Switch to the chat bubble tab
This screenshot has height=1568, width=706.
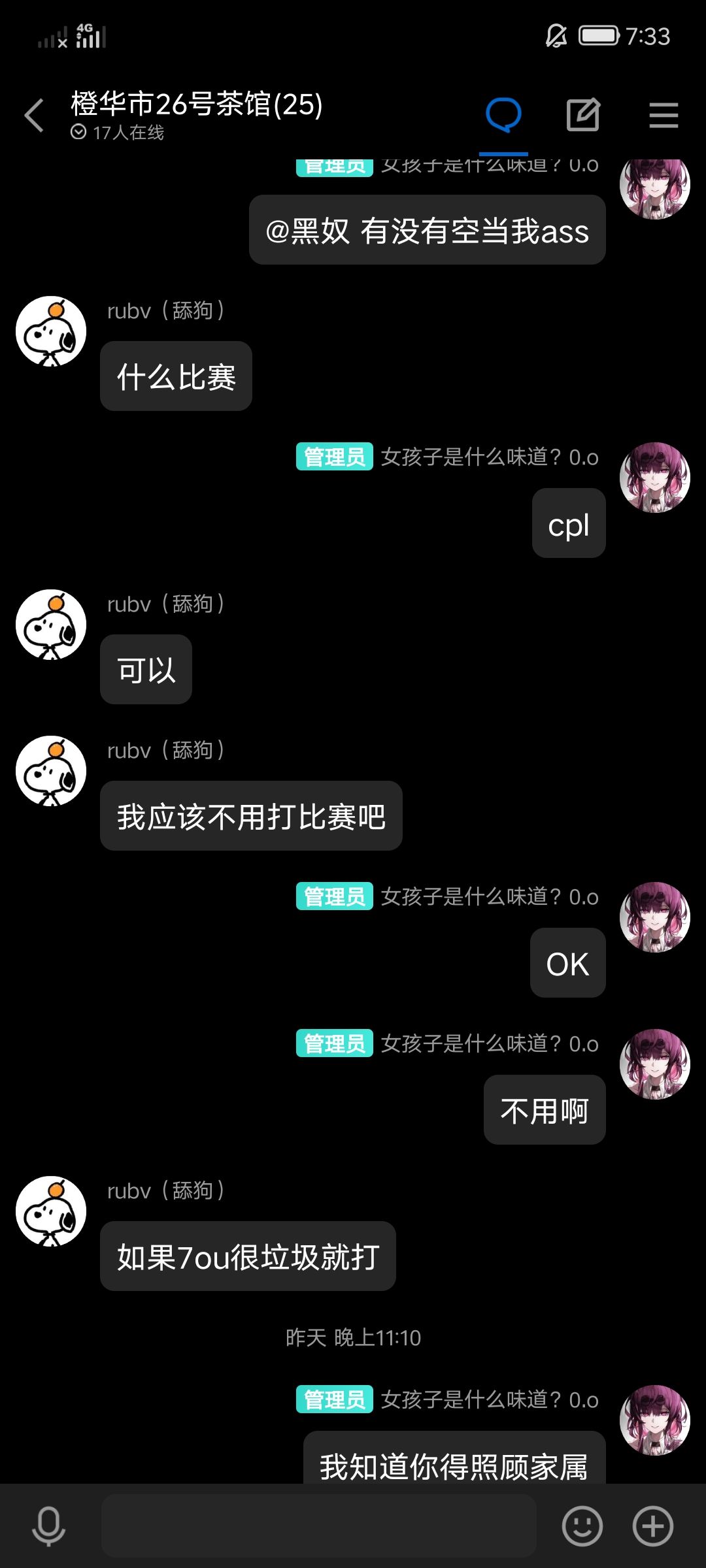click(503, 116)
